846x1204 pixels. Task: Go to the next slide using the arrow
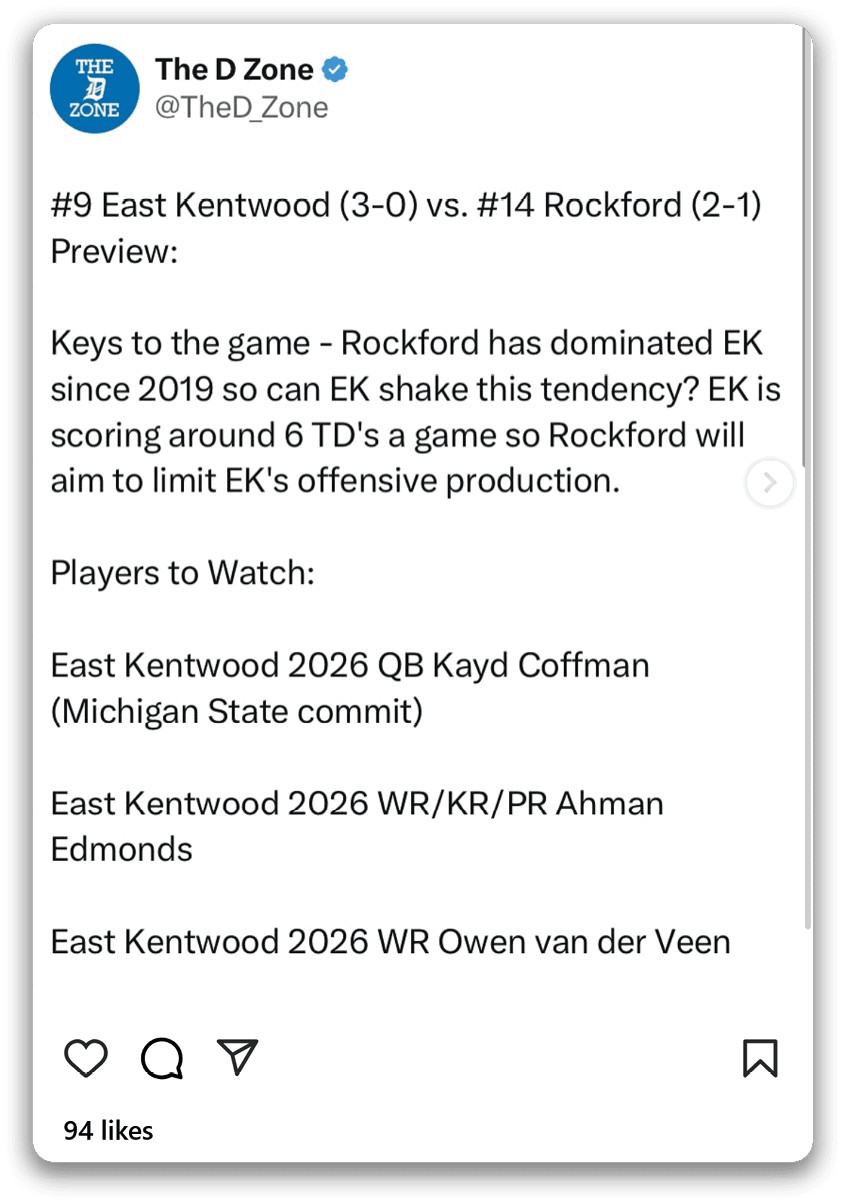click(x=770, y=484)
